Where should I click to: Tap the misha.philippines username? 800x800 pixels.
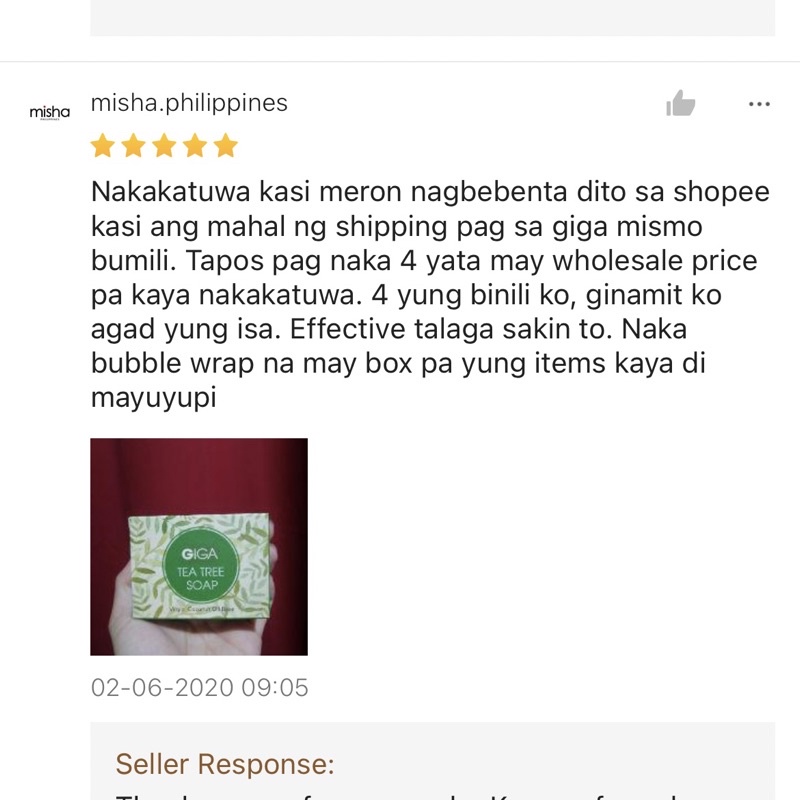coord(189,103)
